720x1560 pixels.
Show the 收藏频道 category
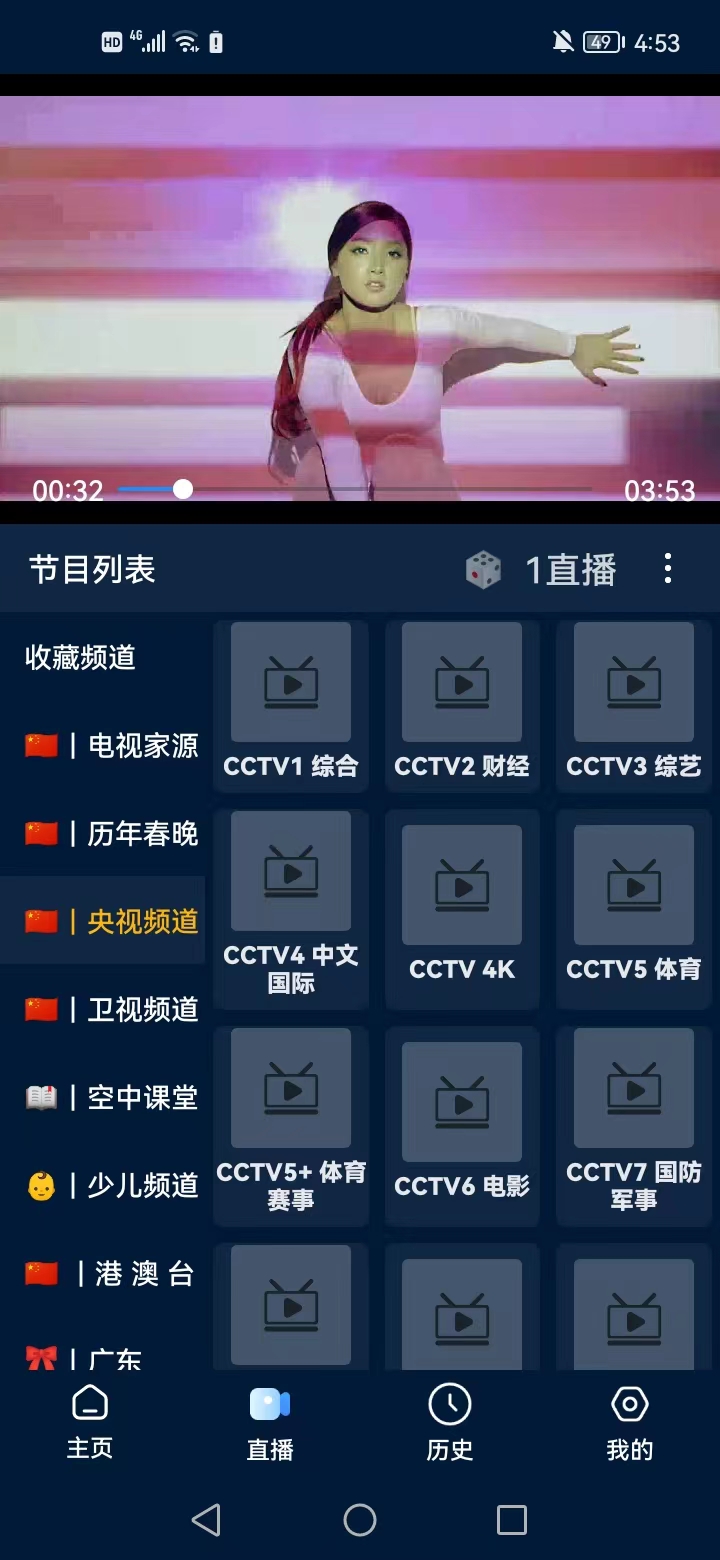pos(81,658)
